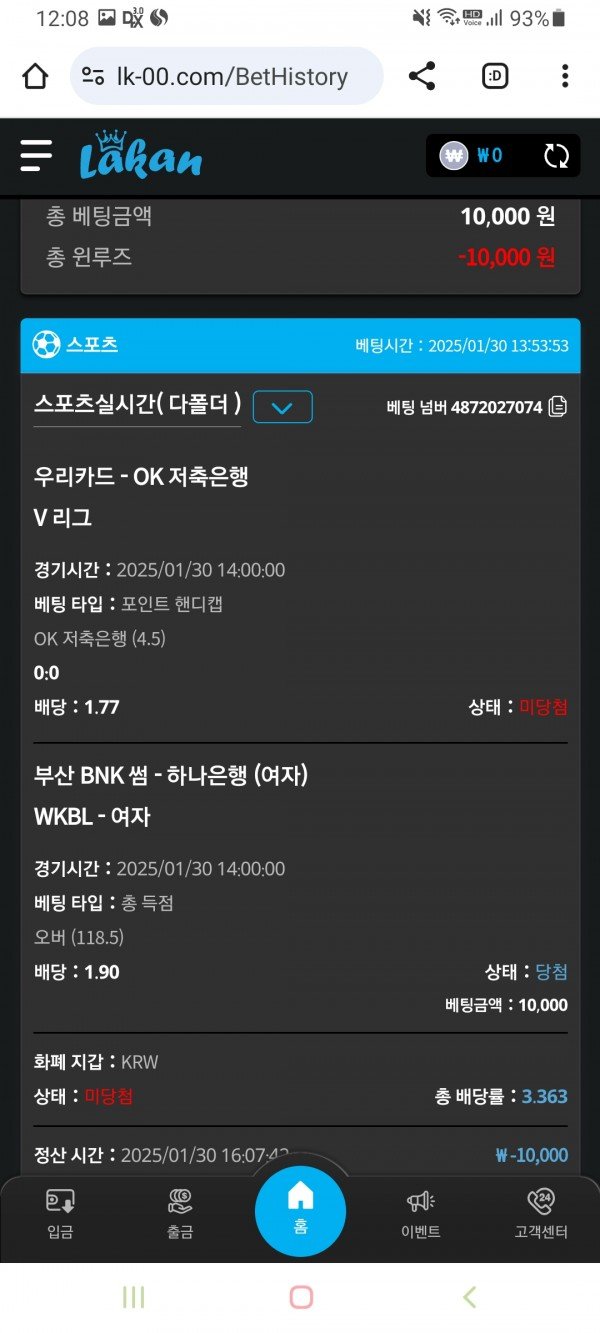Return to the 홈 tab

[300, 1208]
